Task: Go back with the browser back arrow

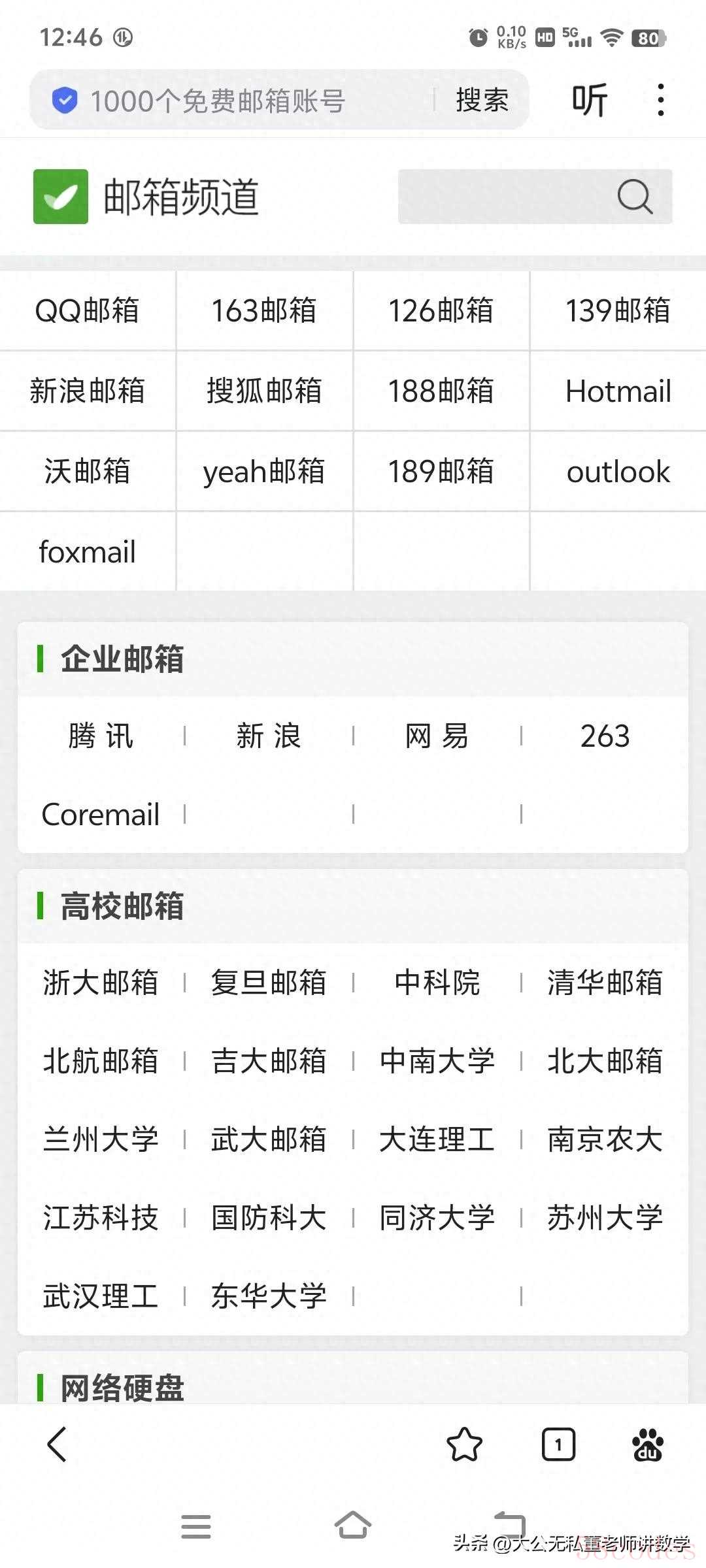Action: 58,1444
